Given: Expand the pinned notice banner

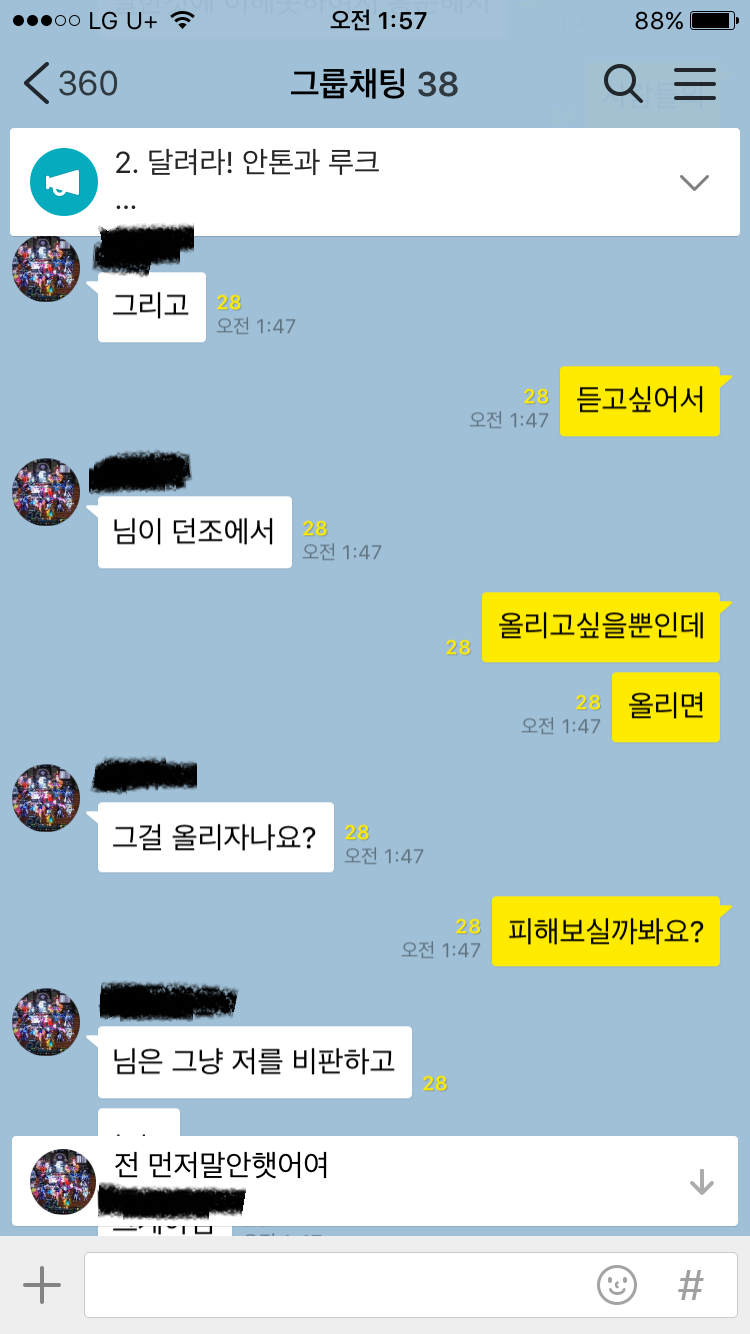Looking at the screenshot, I should [693, 182].
